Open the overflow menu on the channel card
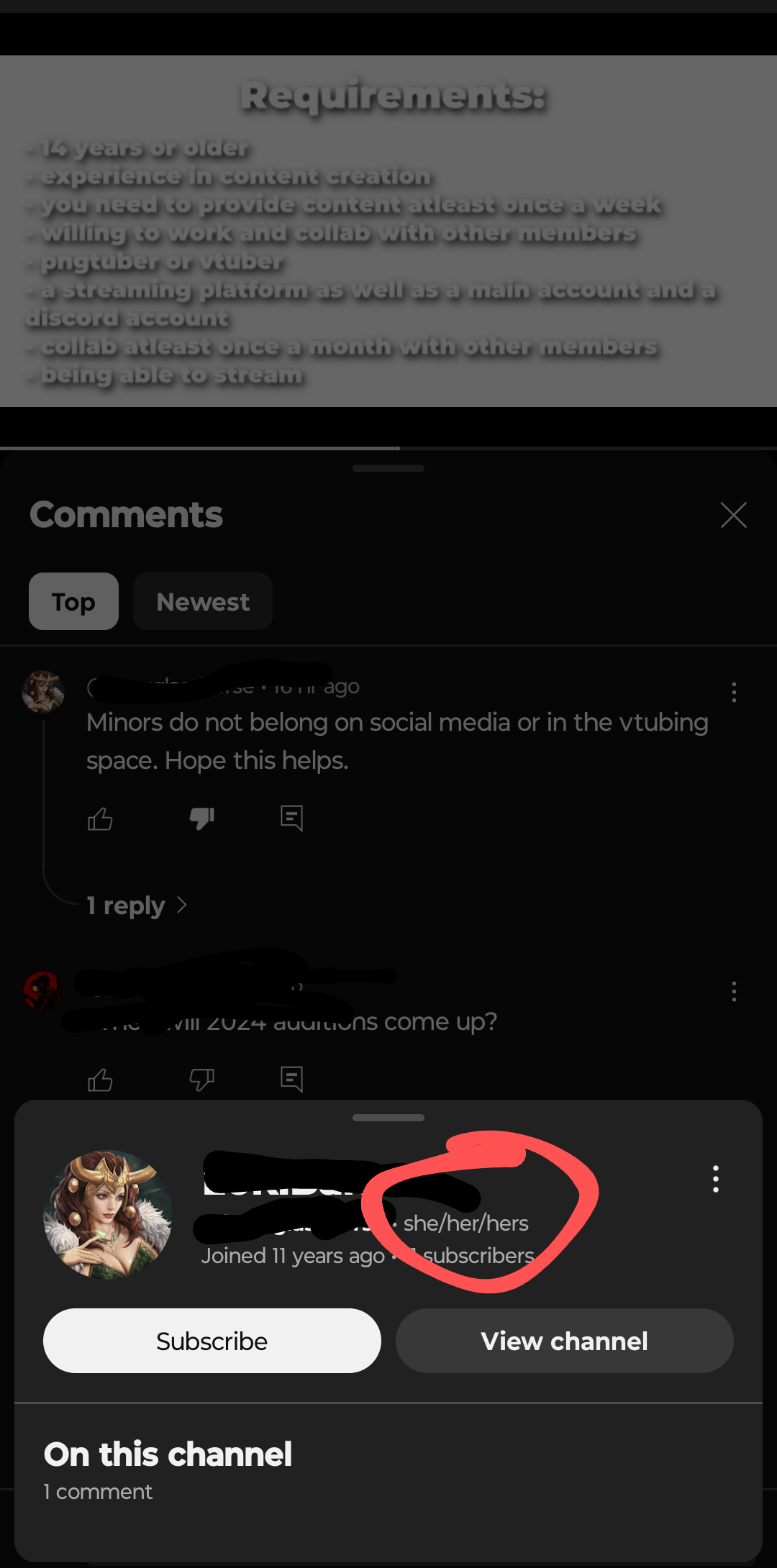This screenshot has width=777, height=1568. pyautogui.click(x=715, y=1179)
